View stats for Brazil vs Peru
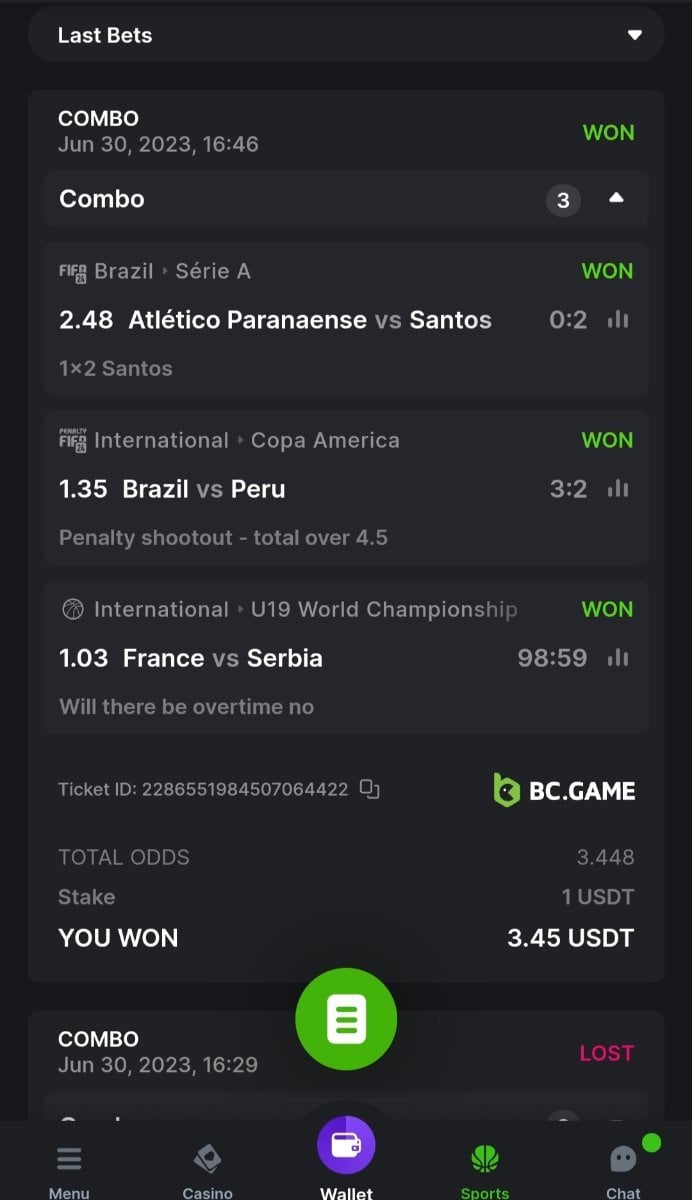This screenshot has width=692, height=1200. click(x=619, y=489)
